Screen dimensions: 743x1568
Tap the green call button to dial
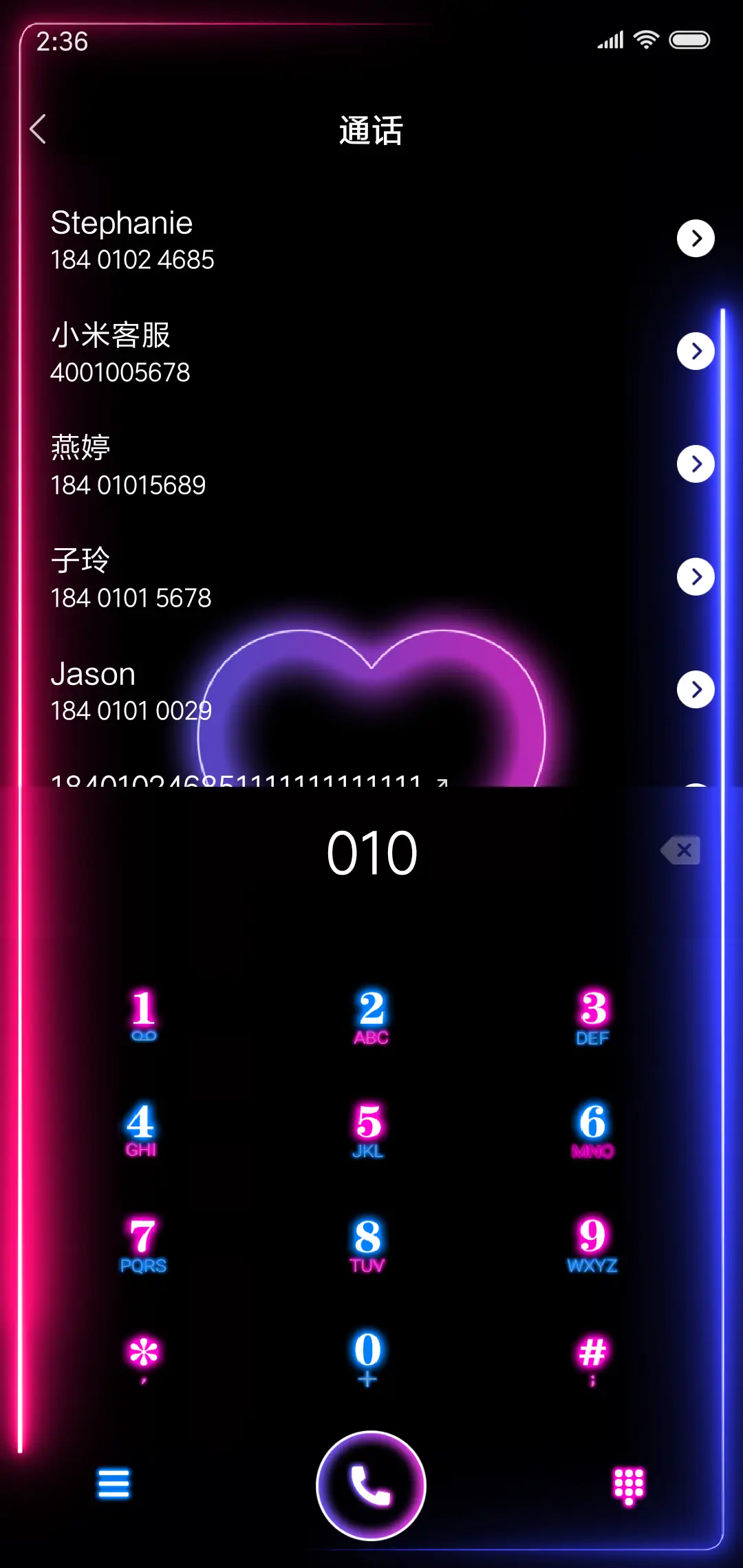(371, 1485)
